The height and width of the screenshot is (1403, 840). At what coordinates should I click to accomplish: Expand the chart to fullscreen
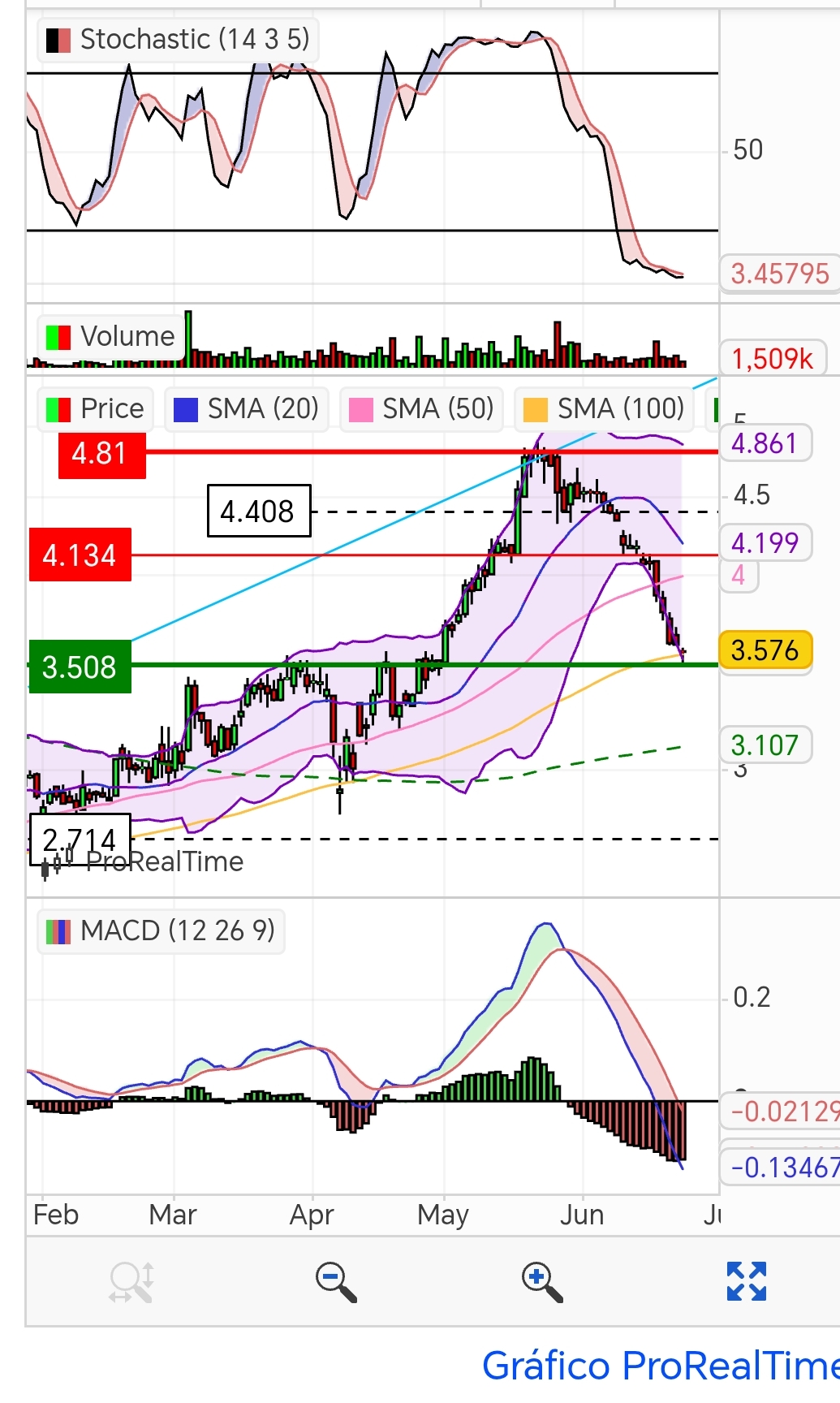746,1281
